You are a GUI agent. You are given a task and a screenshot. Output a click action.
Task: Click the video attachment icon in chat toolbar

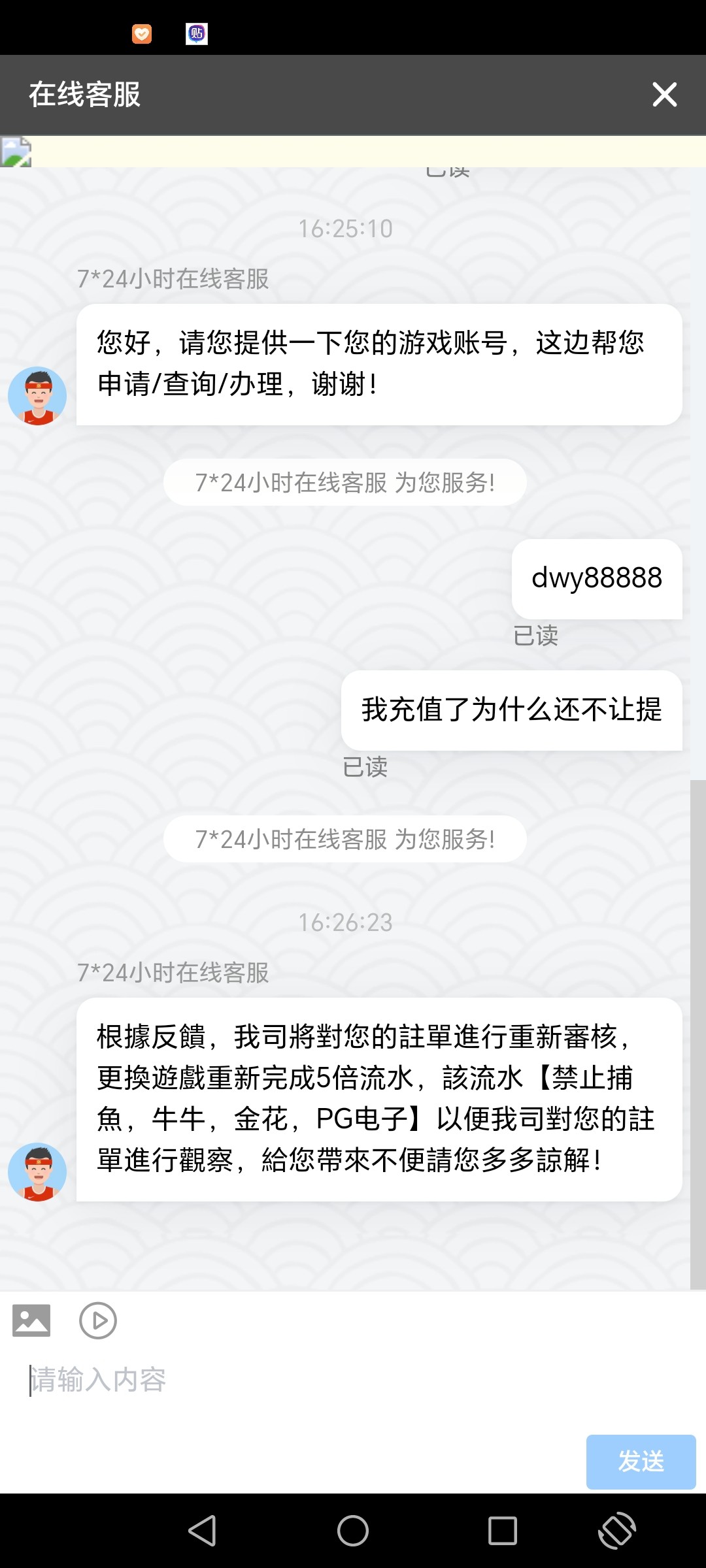pyautogui.click(x=98, y=1319)
